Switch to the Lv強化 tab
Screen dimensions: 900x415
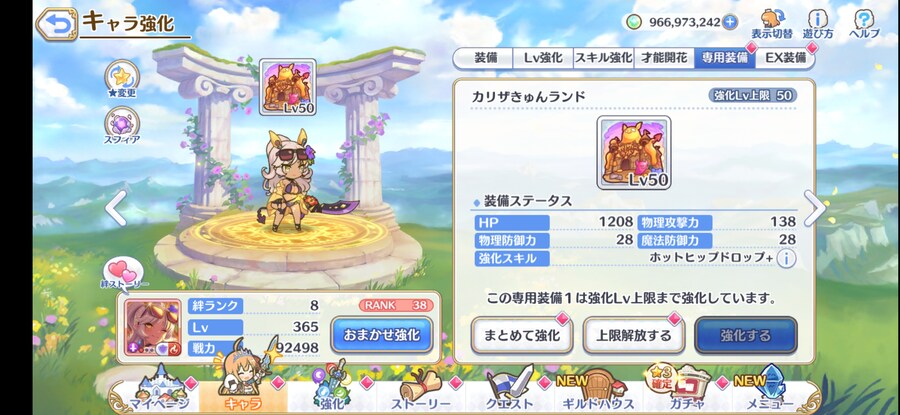pos(543,58)
